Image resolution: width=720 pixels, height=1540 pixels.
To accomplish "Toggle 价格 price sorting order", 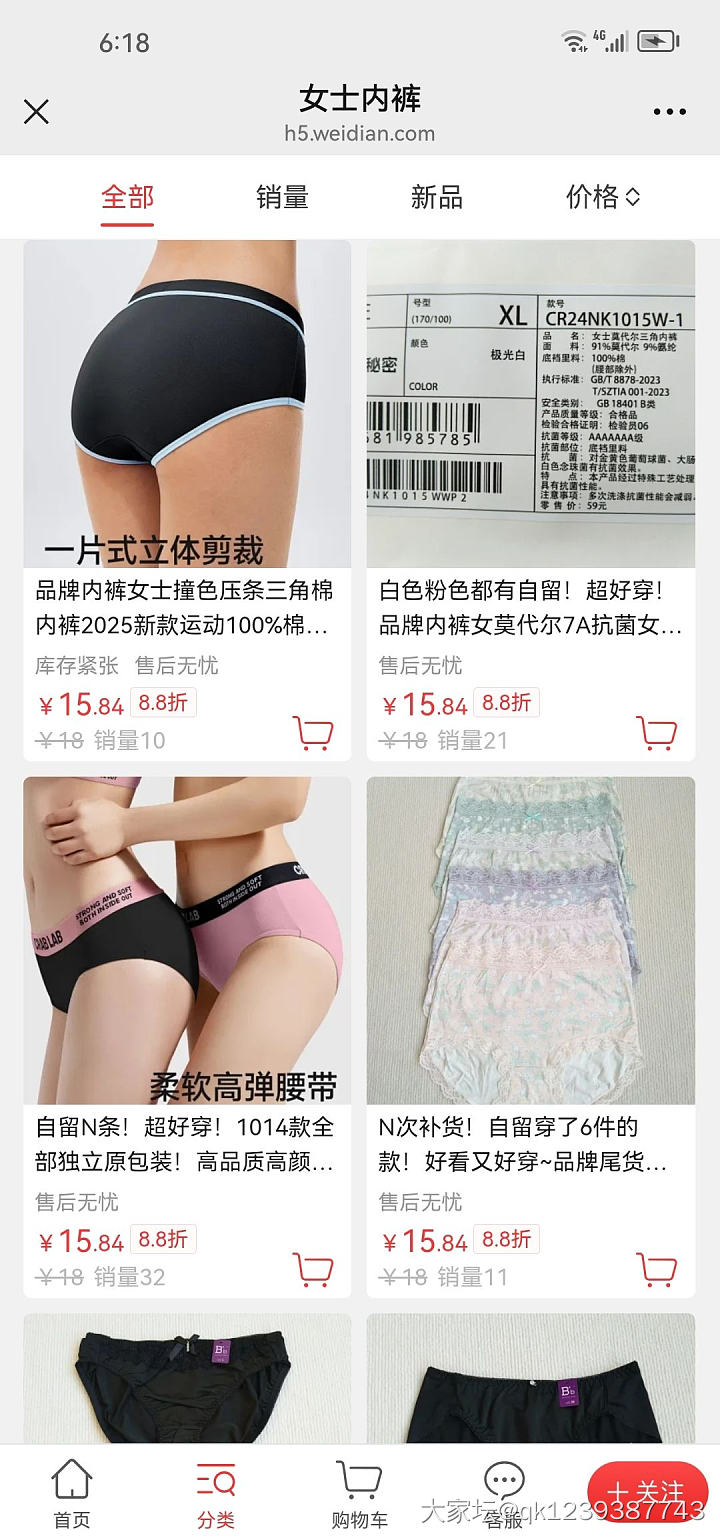I will [601, 197].
